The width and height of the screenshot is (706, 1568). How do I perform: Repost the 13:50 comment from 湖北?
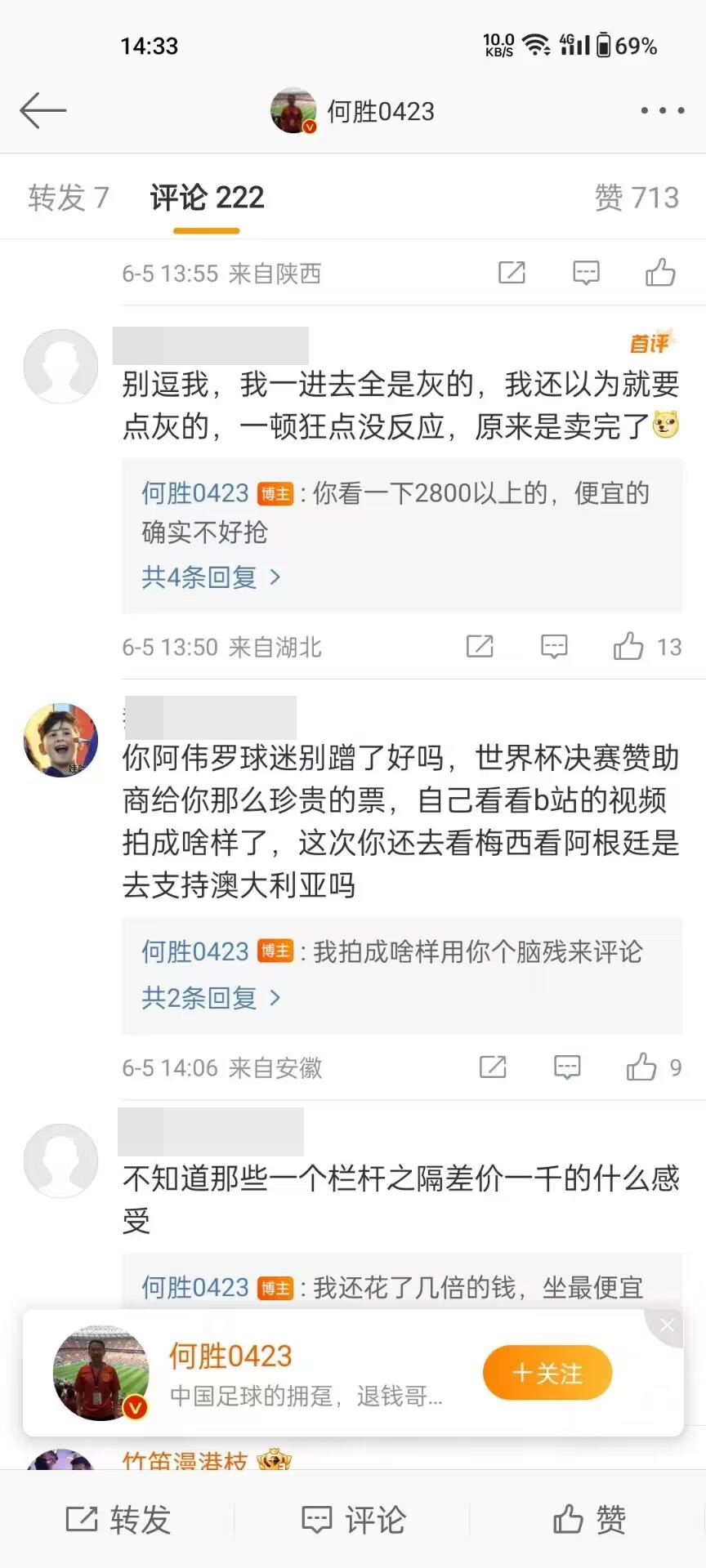480,647
